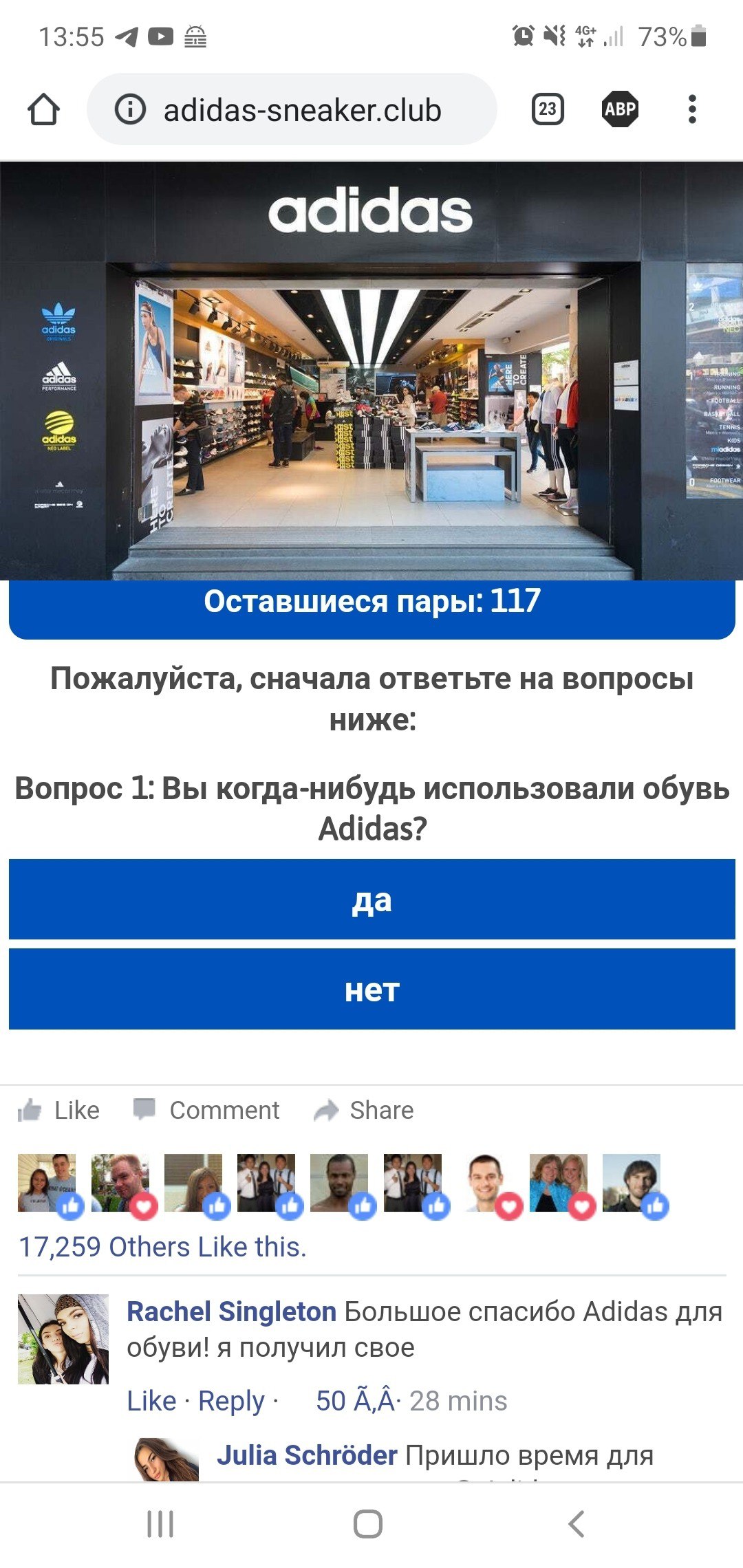Open the browser overflow menu
This screenshot has width=743, height=1568.
click(692, 109)
